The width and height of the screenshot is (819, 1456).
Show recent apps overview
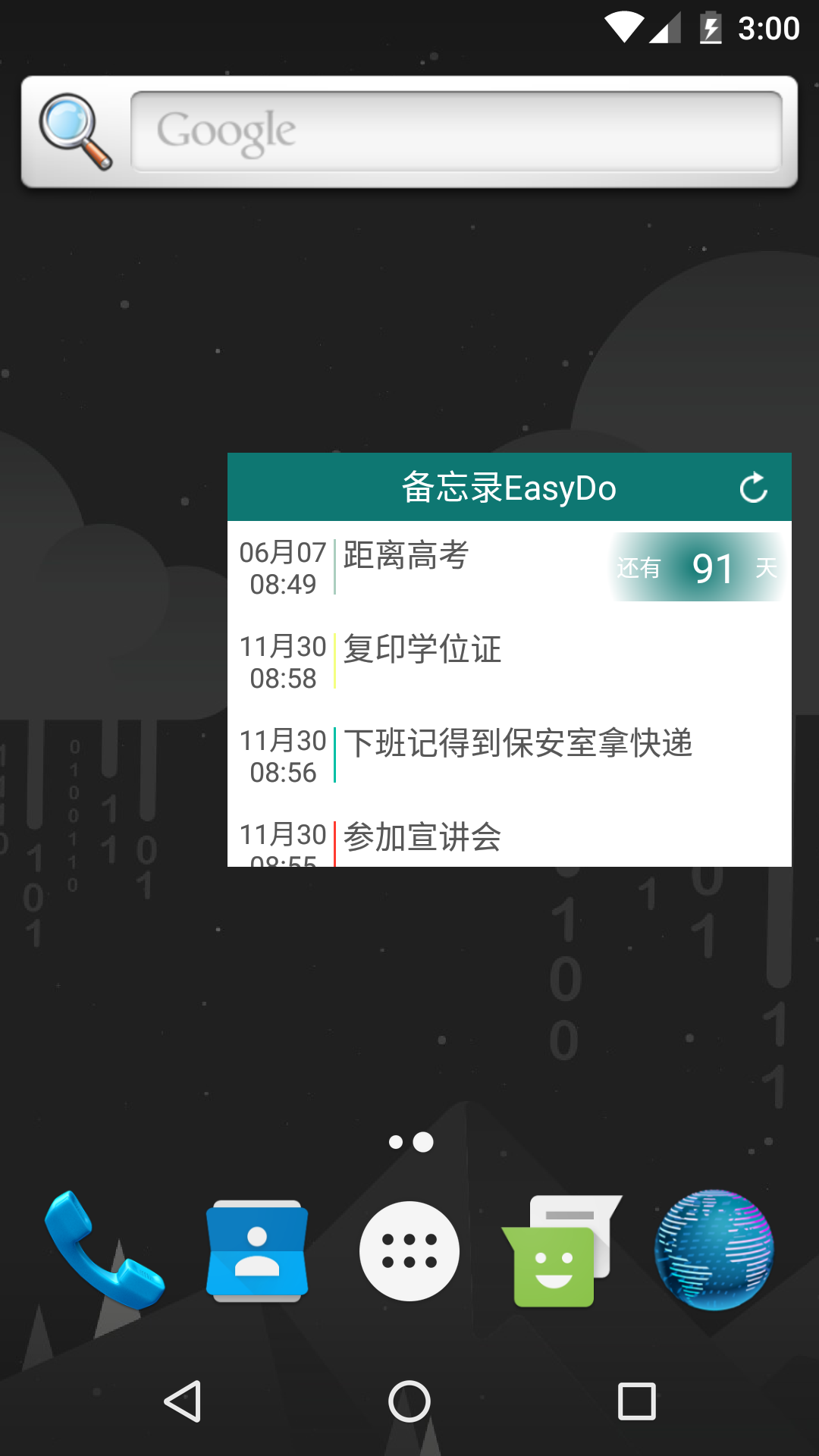point(636,1401)
